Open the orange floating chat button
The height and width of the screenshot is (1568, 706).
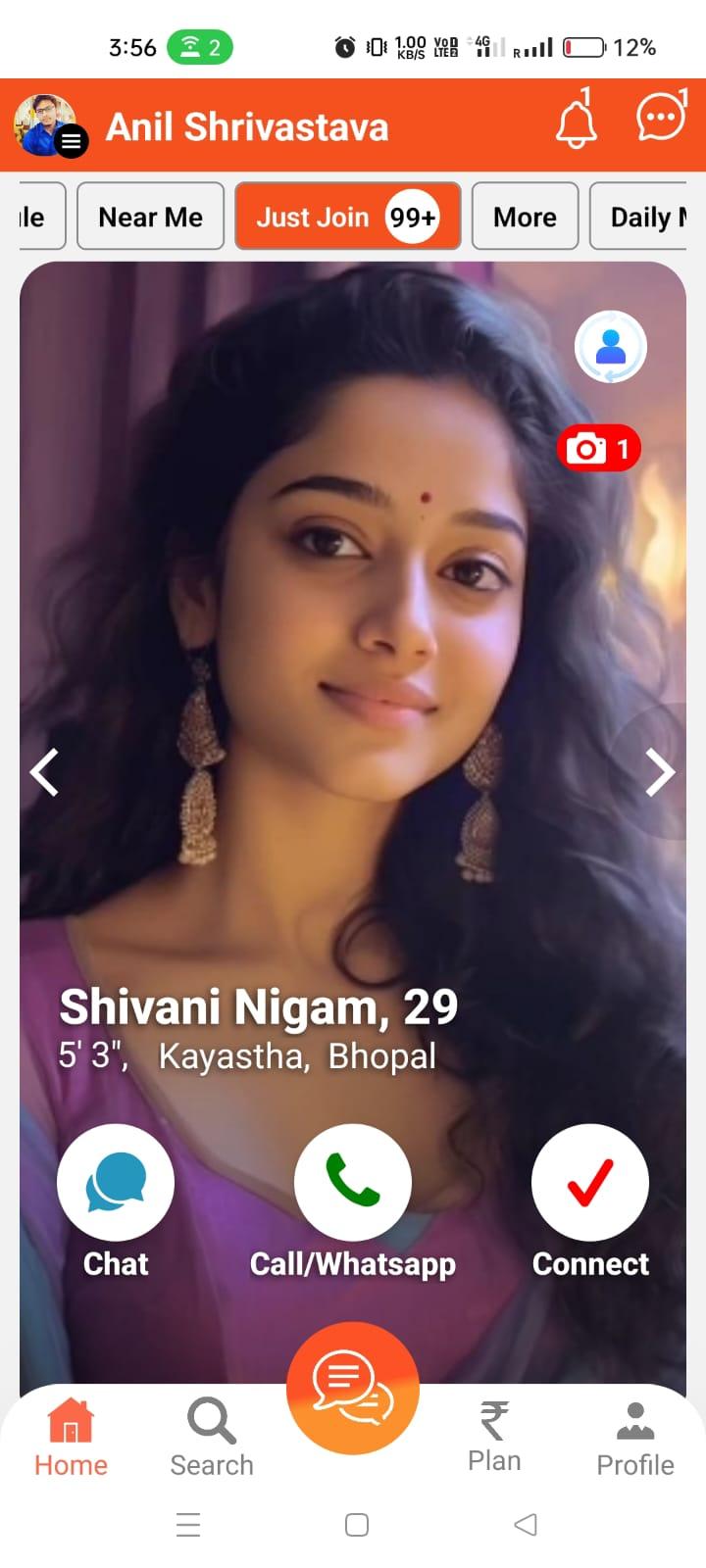click(x=353, y=1388)
